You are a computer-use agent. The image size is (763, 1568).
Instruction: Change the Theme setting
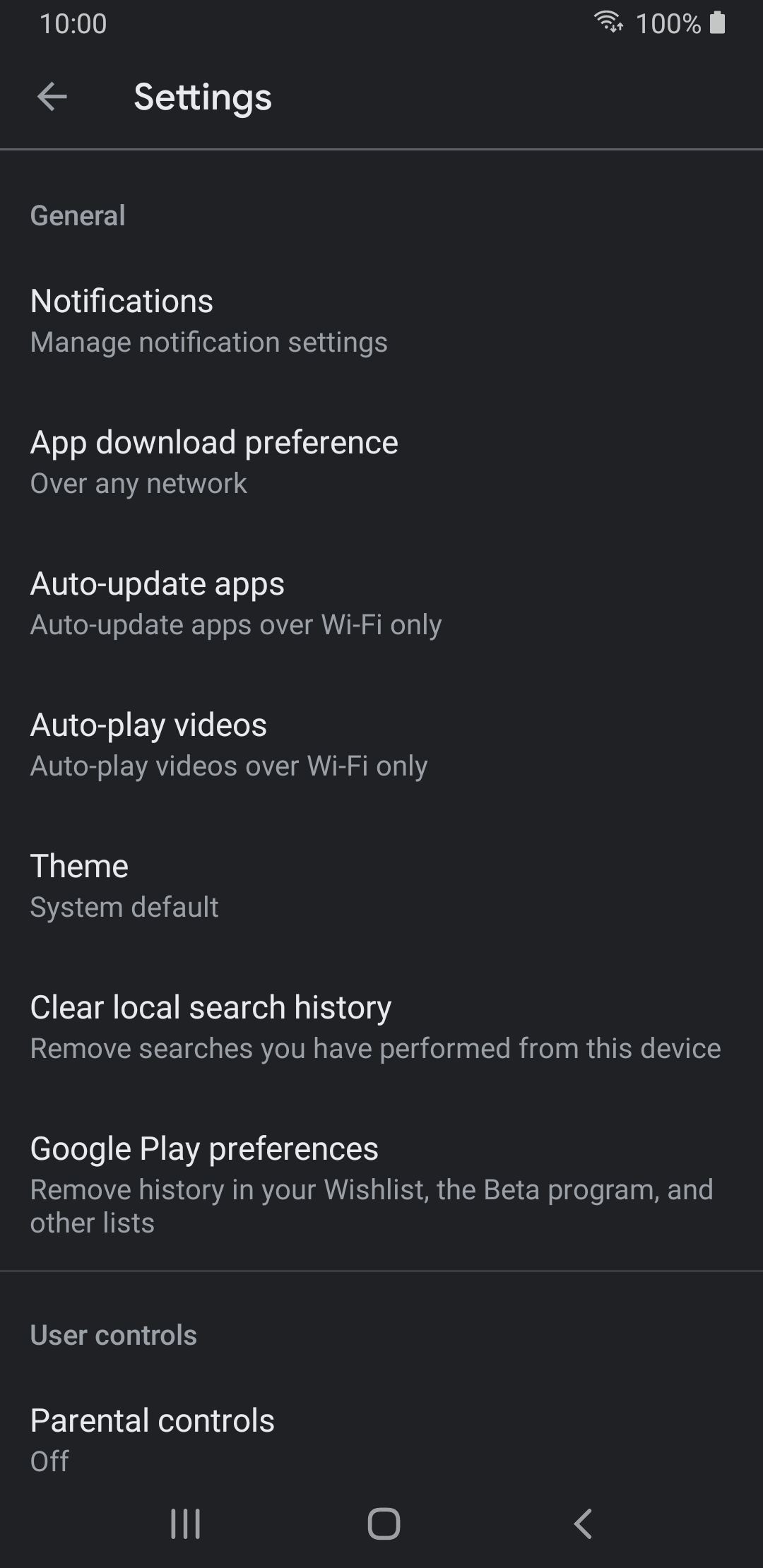click(381, 886)
